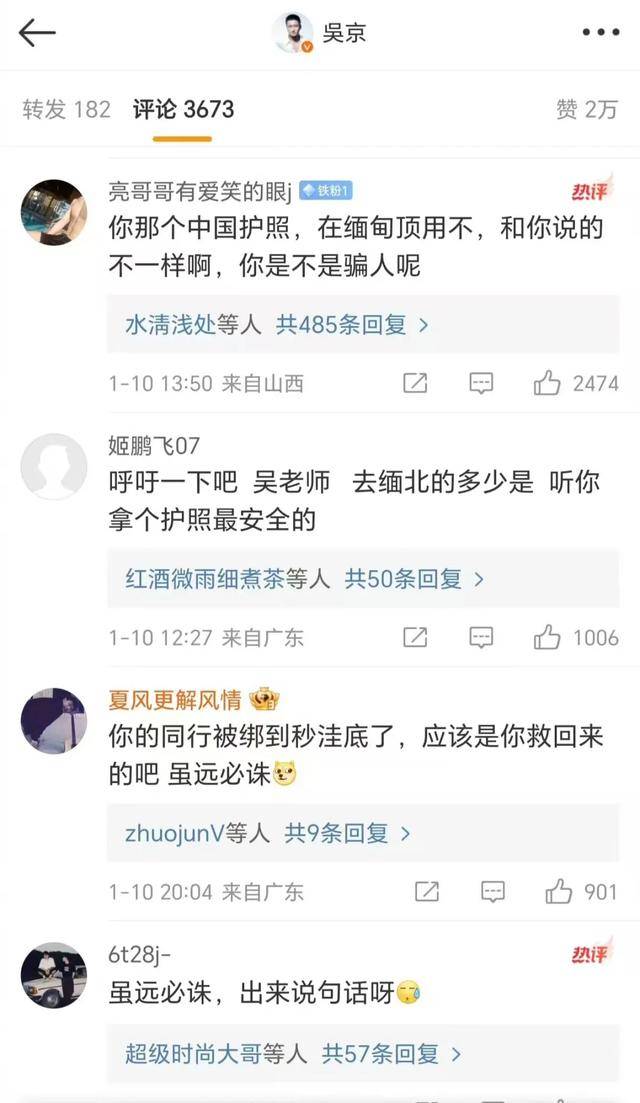Go back using the top-left arrow
This screenshot has height=1103, width=640.
coord(37,33)
